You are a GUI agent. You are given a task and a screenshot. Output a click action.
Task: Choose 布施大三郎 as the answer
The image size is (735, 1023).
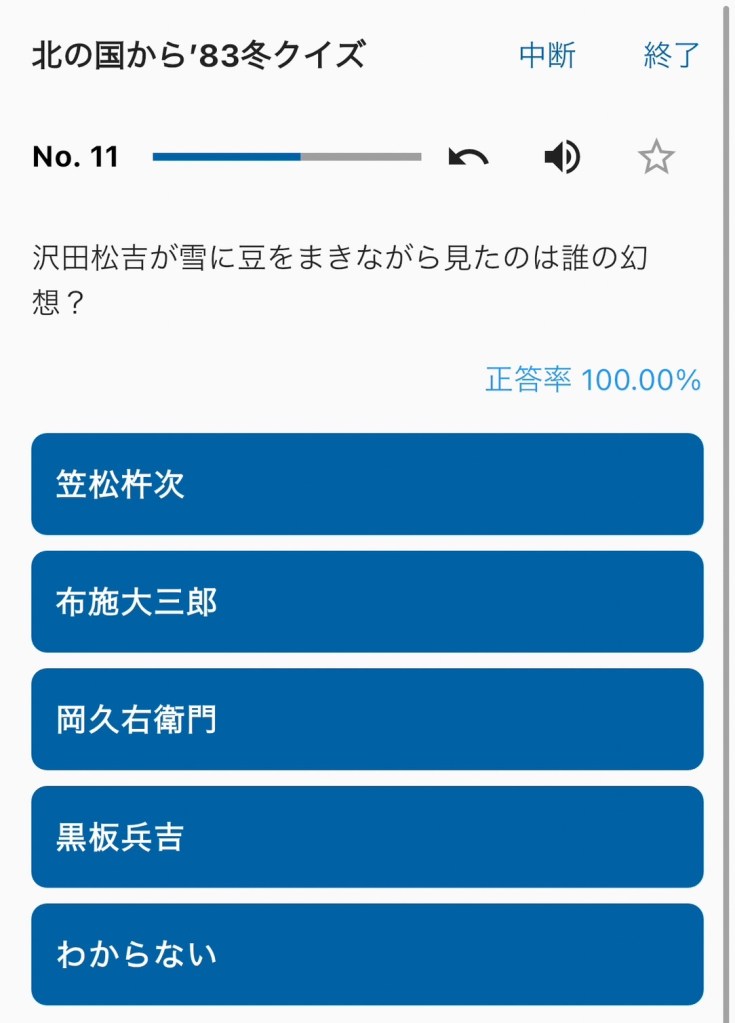[x=367, y=602]
